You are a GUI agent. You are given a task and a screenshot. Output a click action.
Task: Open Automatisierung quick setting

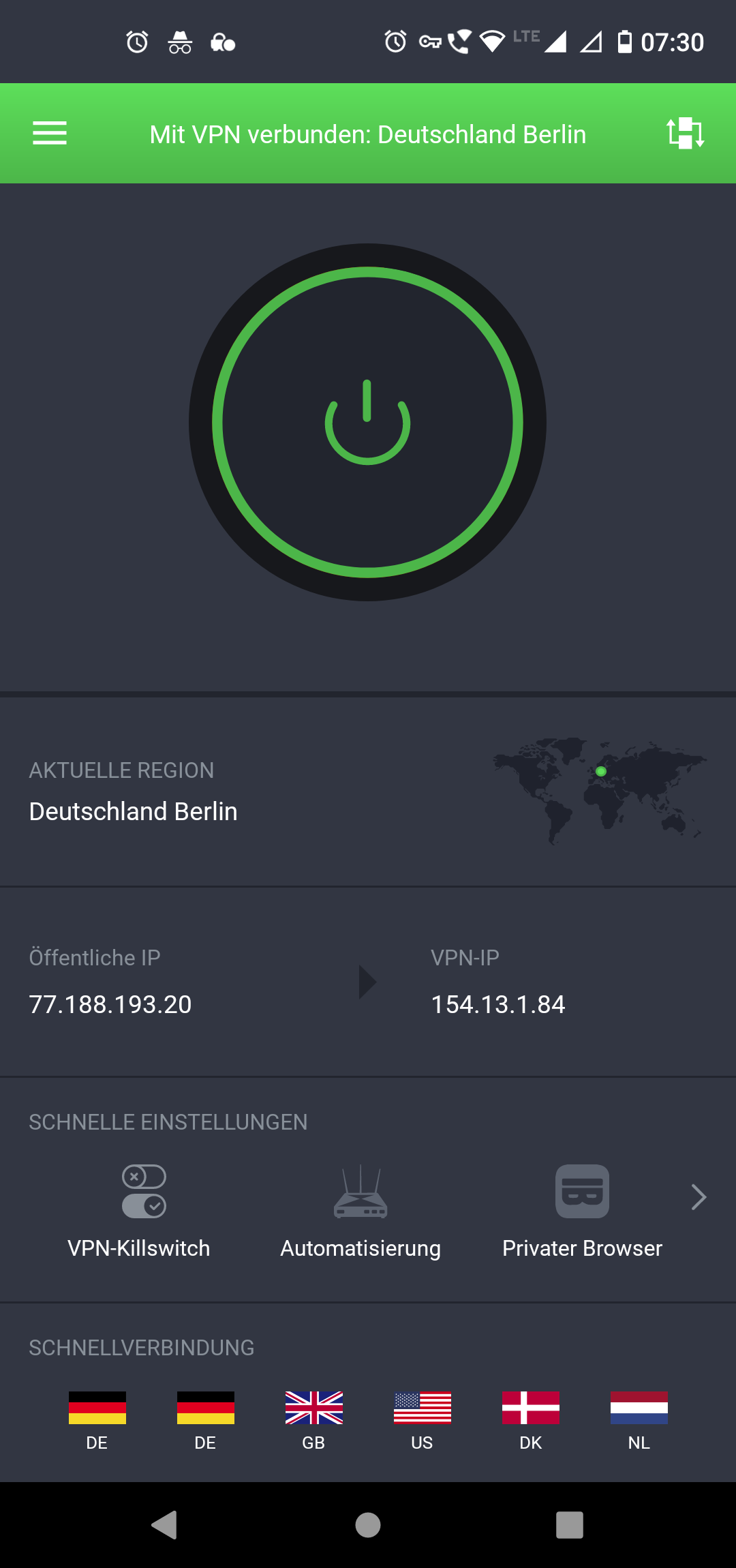point(361,1211)
